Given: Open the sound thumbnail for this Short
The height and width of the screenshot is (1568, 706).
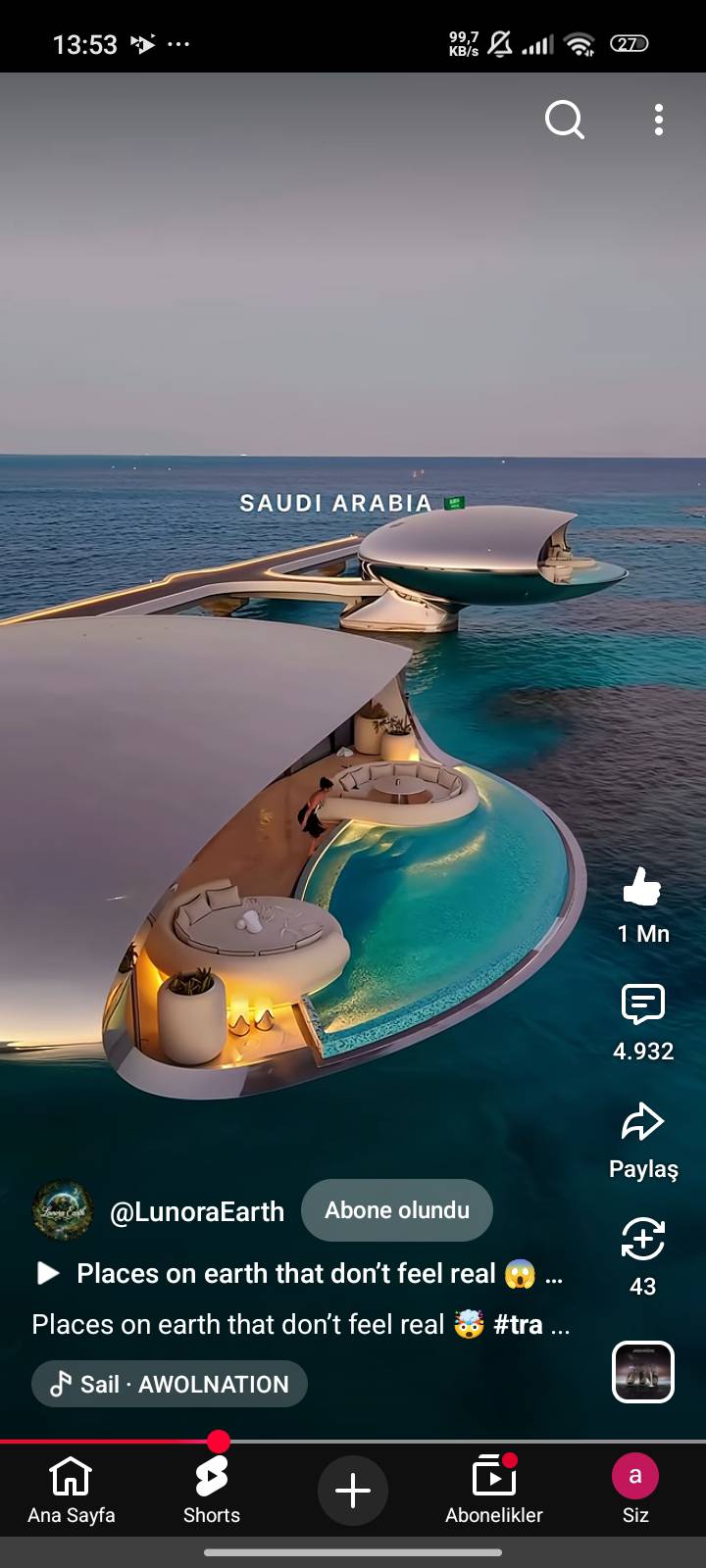Looking at the screenshot, I should click(x=643, y=1372).
